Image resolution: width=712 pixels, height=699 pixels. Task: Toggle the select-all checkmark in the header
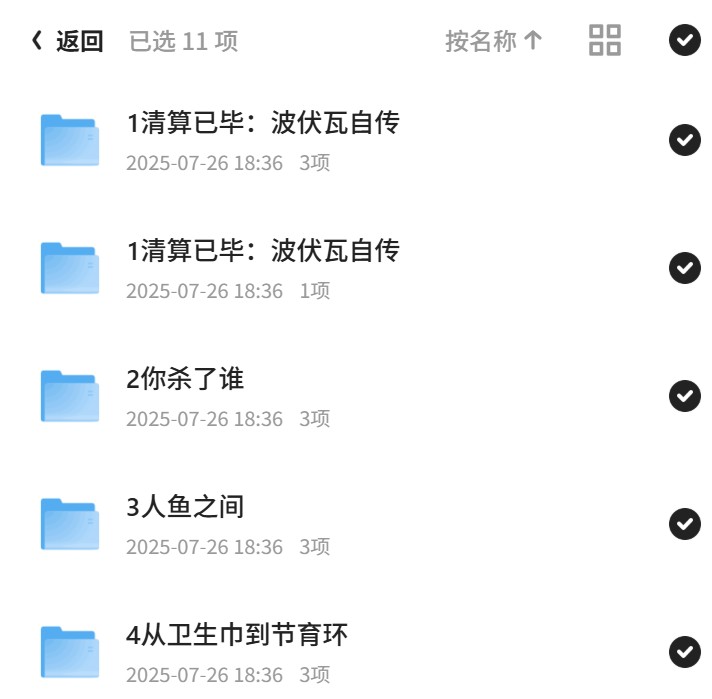click(x=685, y=40)
